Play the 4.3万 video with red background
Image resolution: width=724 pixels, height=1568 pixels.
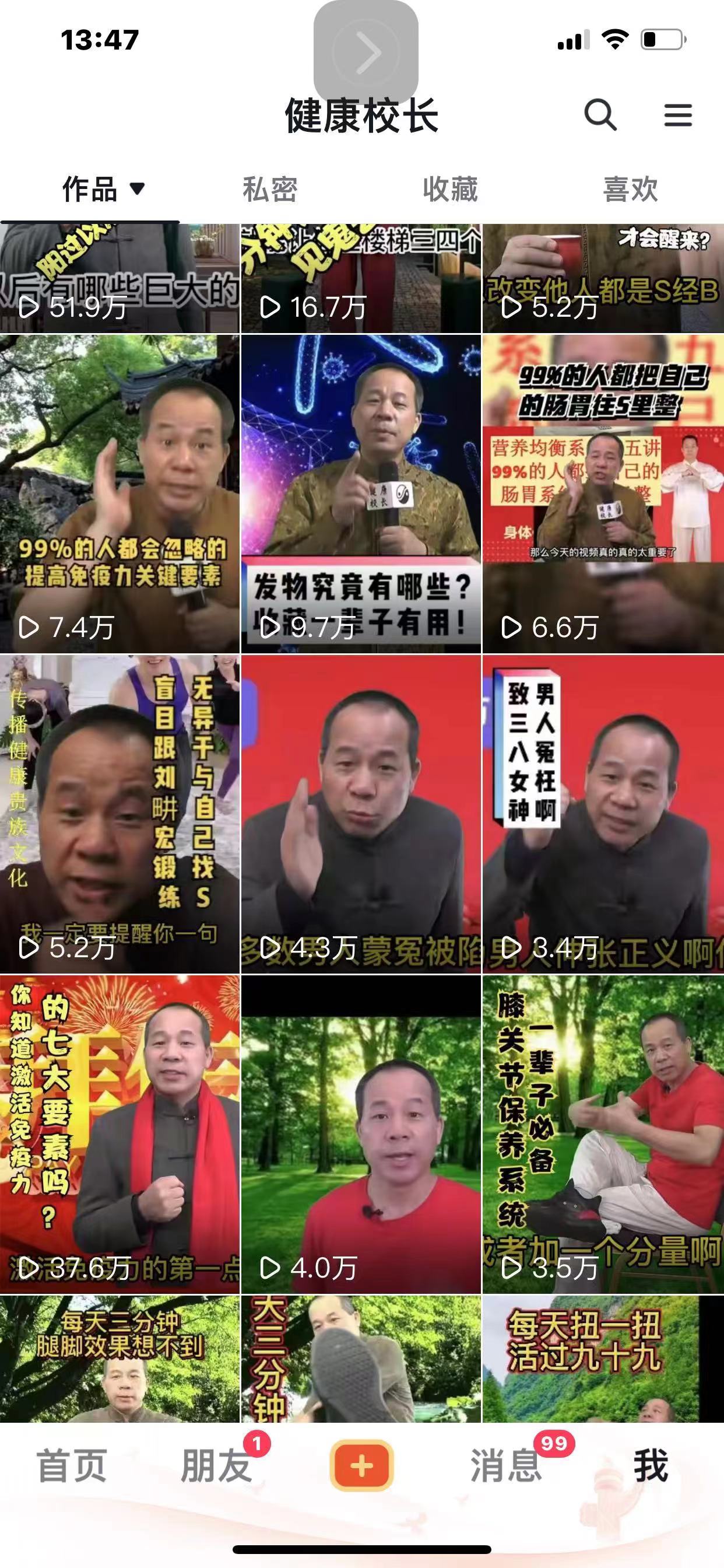pyautogui.click(x=361, y=814)
